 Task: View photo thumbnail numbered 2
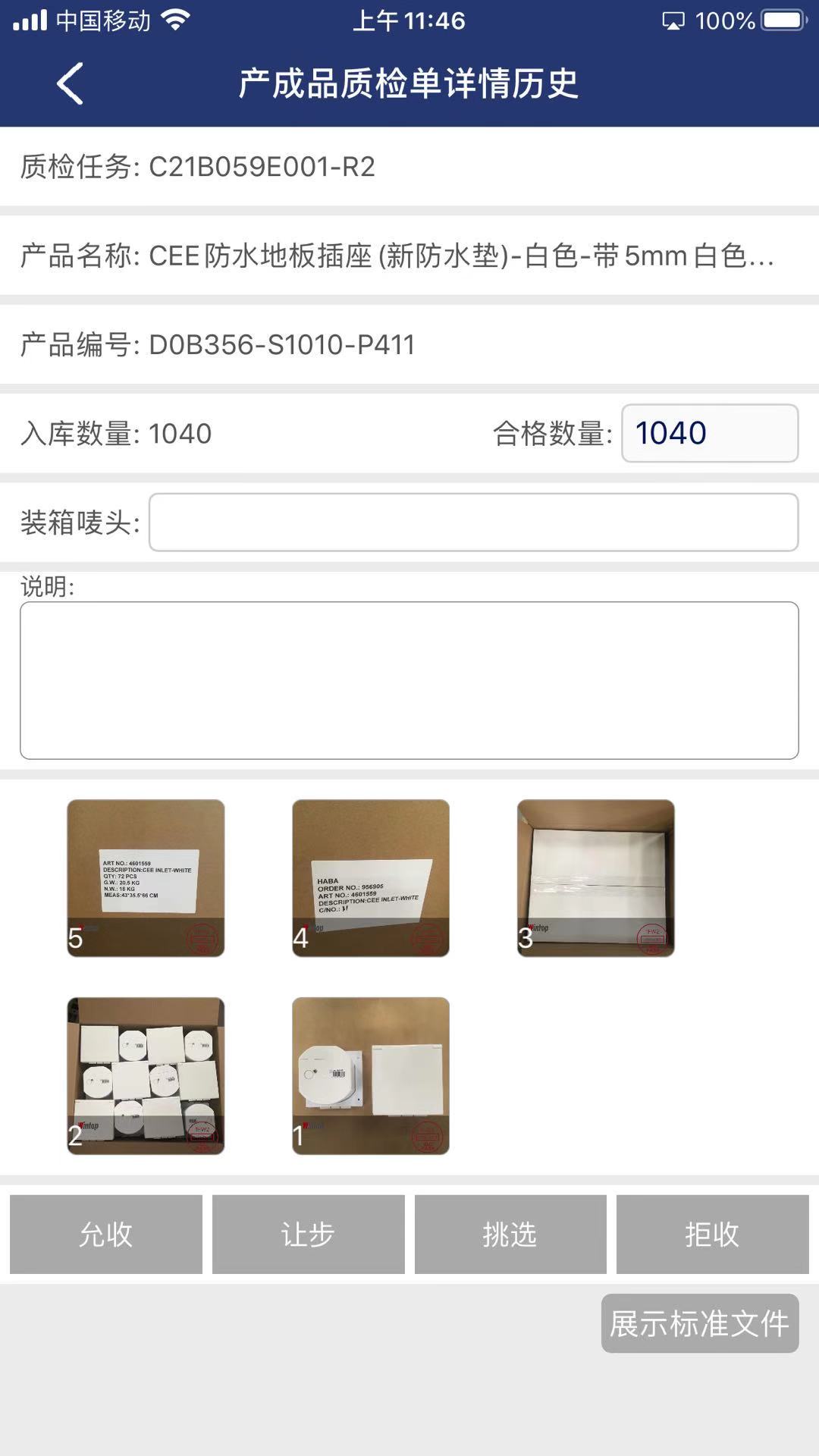(146, 1075)
